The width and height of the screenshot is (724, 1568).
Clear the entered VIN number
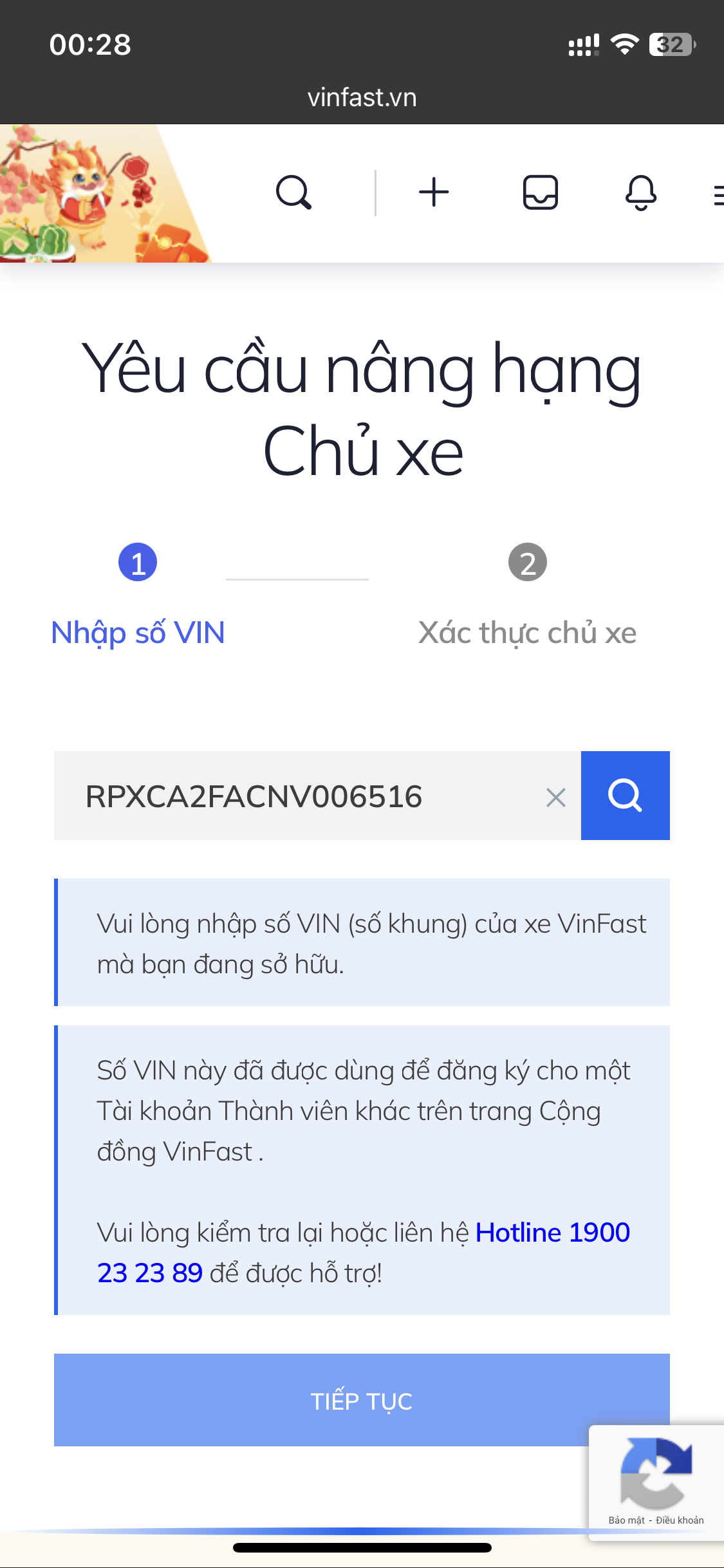[555, 798]
